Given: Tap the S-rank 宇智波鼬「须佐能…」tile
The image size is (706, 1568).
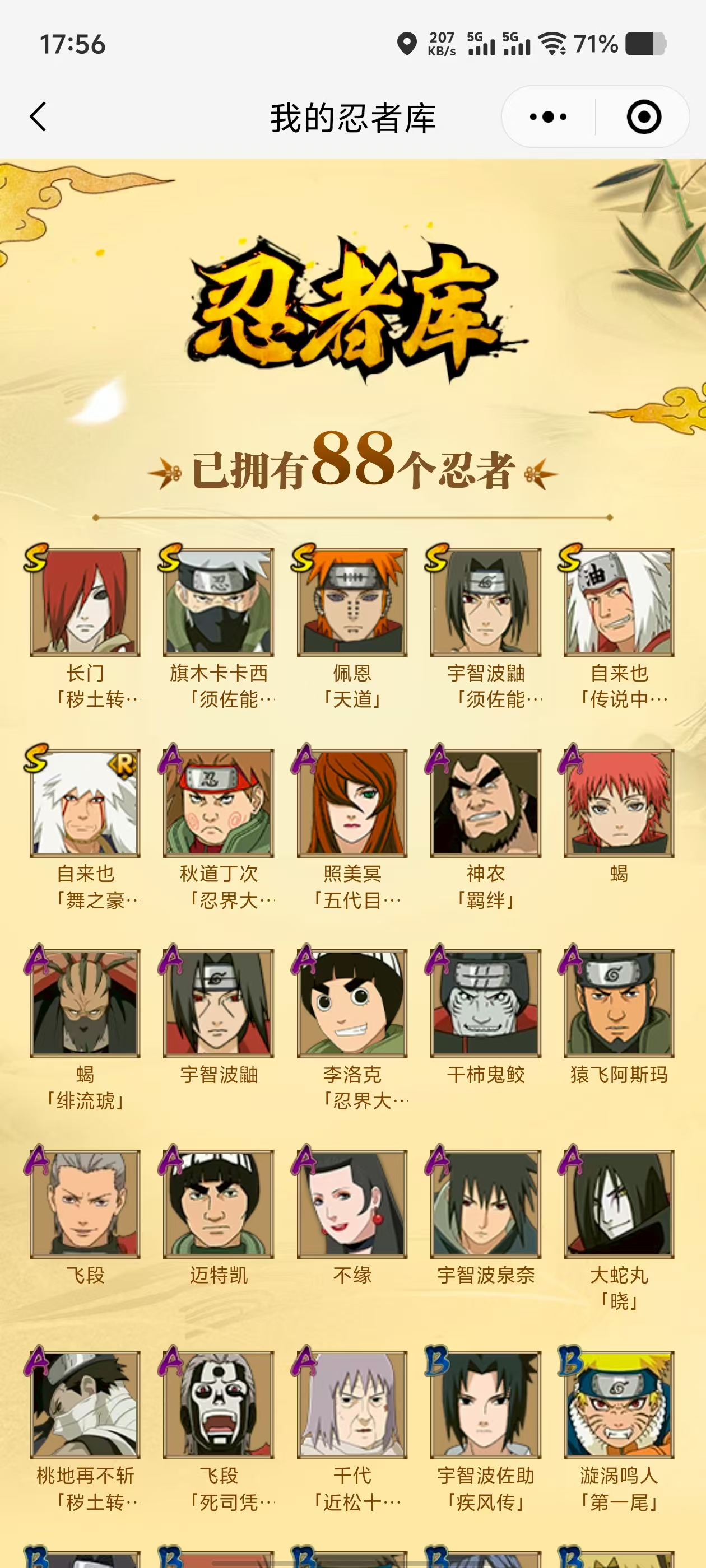Looking at the screenshot, I should [x=485, y=602].
